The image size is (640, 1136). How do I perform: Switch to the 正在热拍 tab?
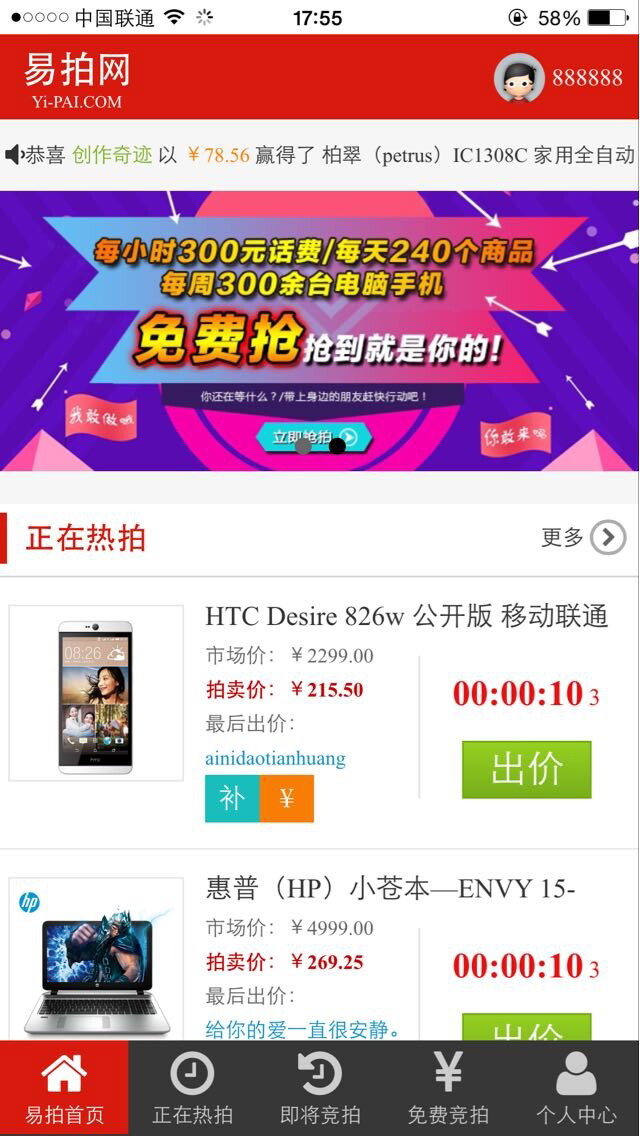pyautogui.click(x=193, y=1088)
